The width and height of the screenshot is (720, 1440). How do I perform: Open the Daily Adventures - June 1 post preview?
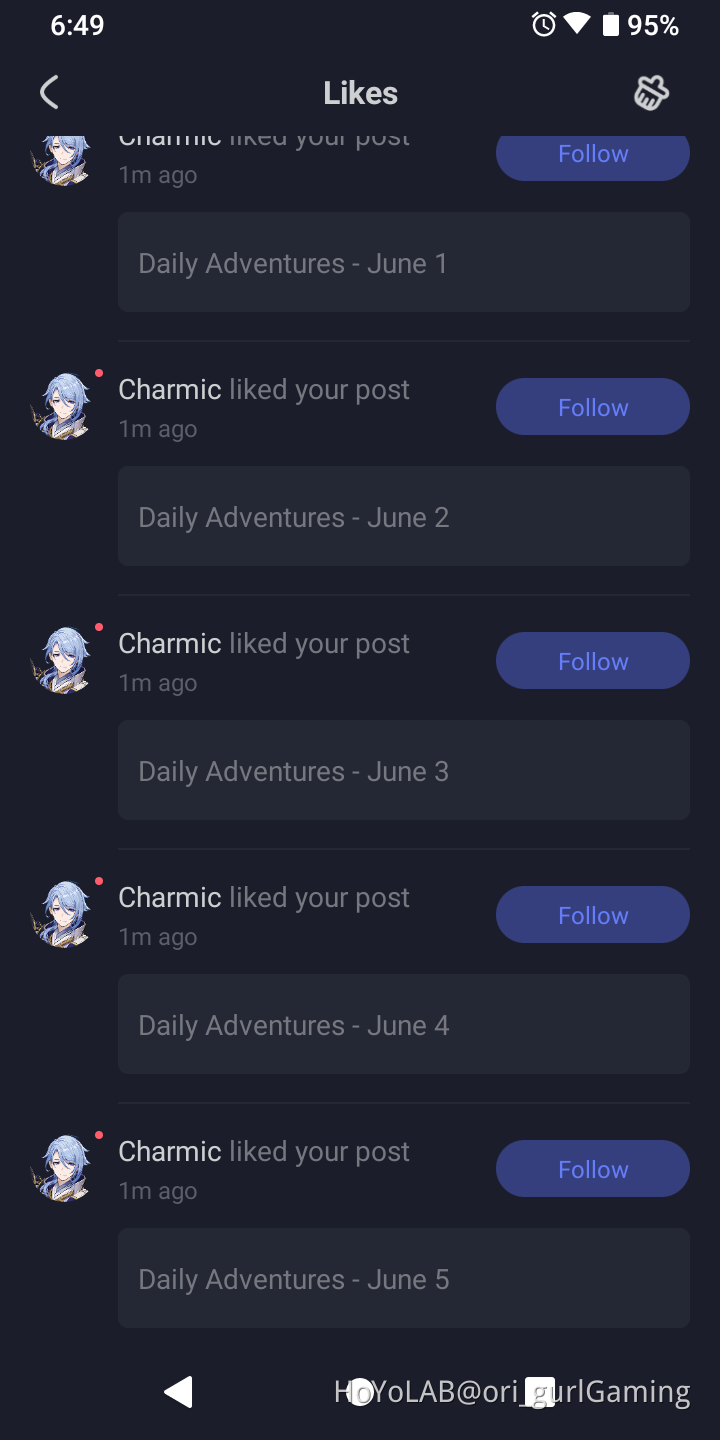(404, 262)
